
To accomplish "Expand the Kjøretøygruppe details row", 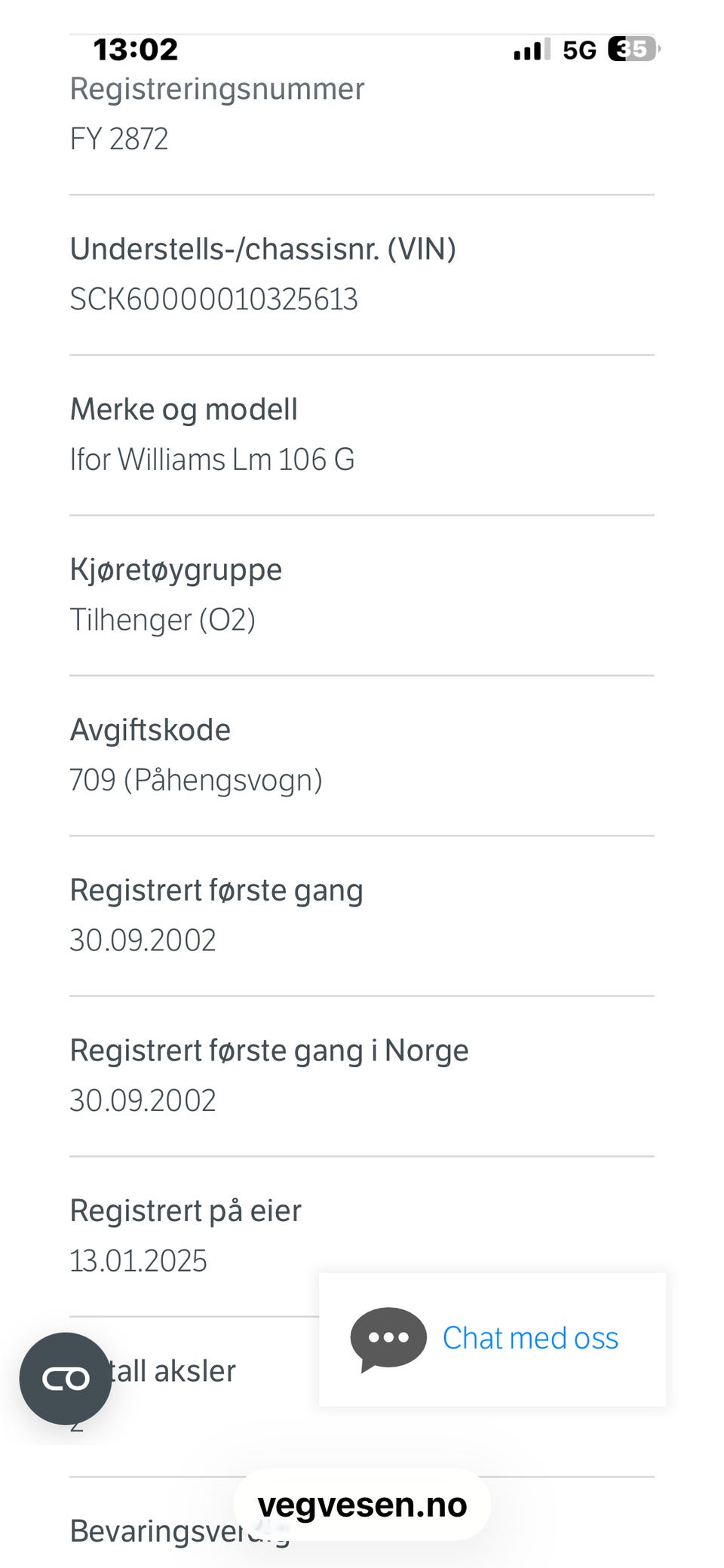I will (175, 570).
